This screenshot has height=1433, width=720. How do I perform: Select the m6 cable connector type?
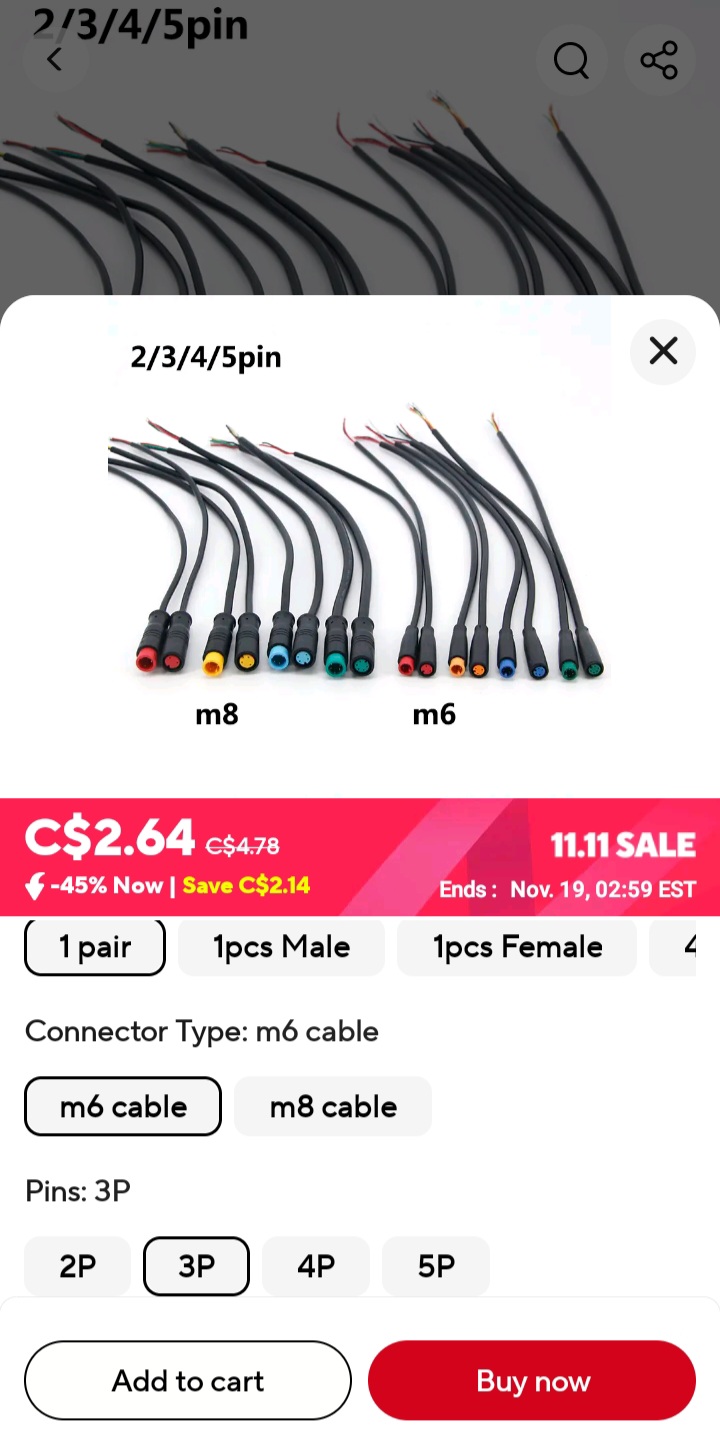(122, 1106)
